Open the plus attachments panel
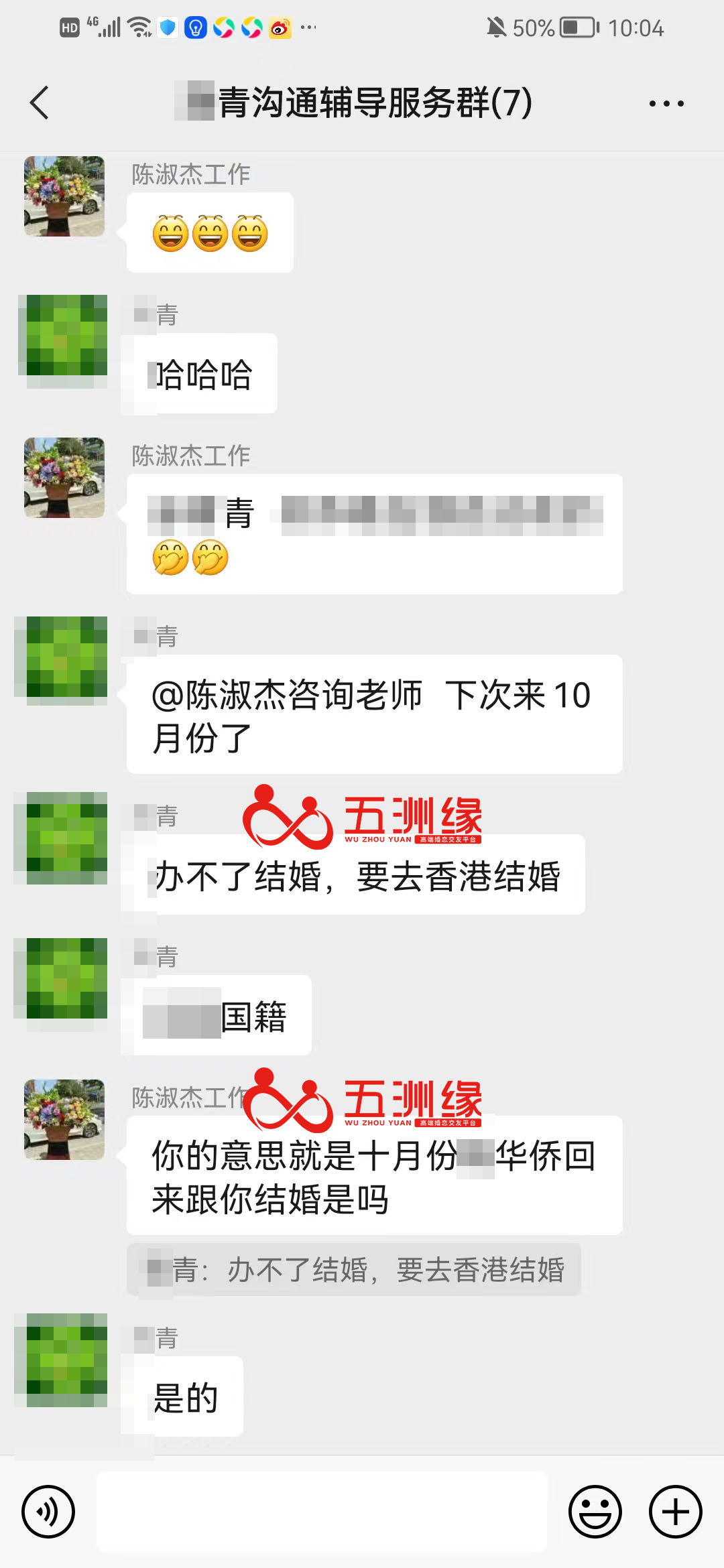Screen dimensions: 724x1568 click(675, 1512)
